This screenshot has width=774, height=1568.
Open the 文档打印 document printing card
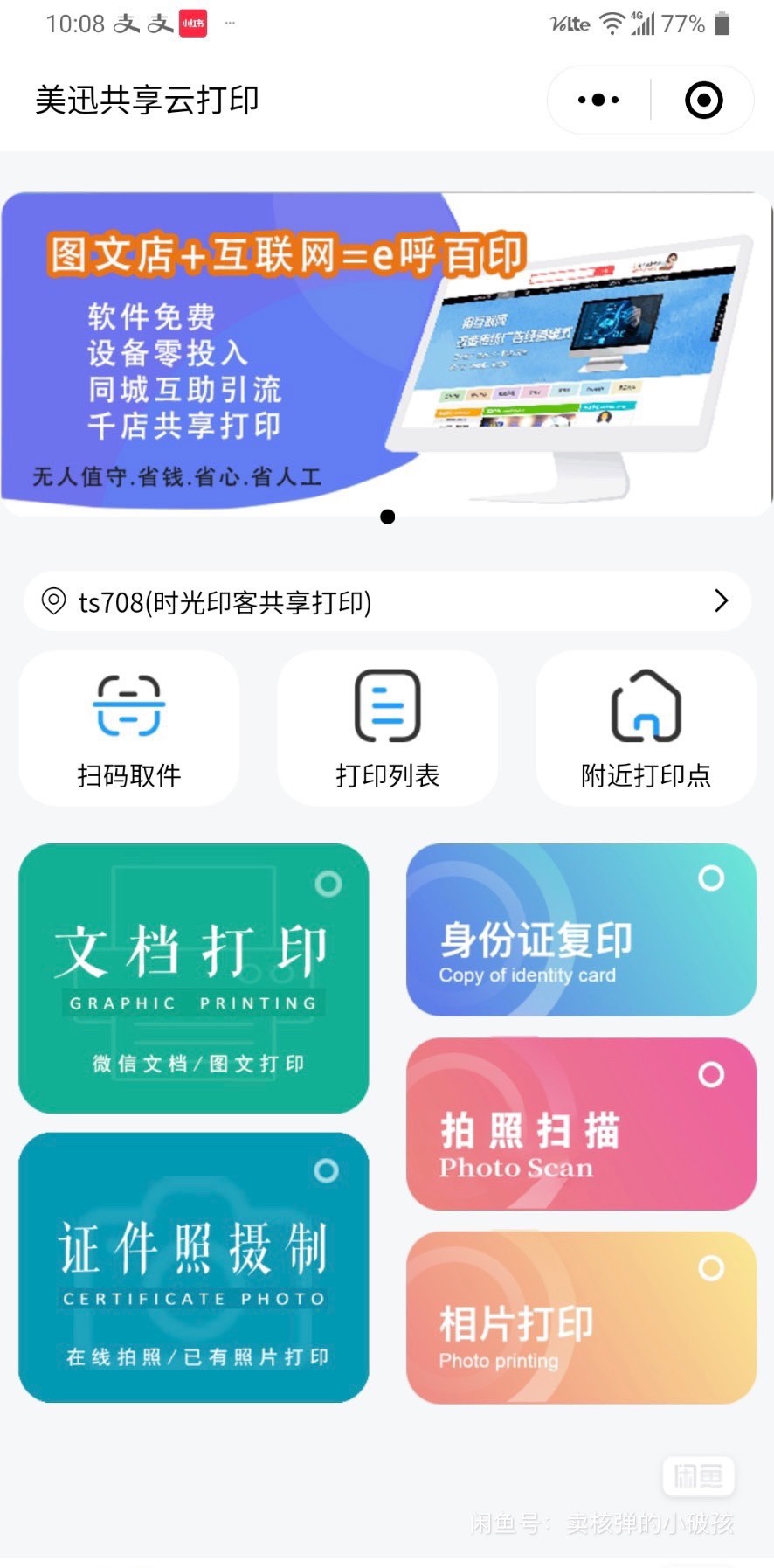[x=193, y=978]
